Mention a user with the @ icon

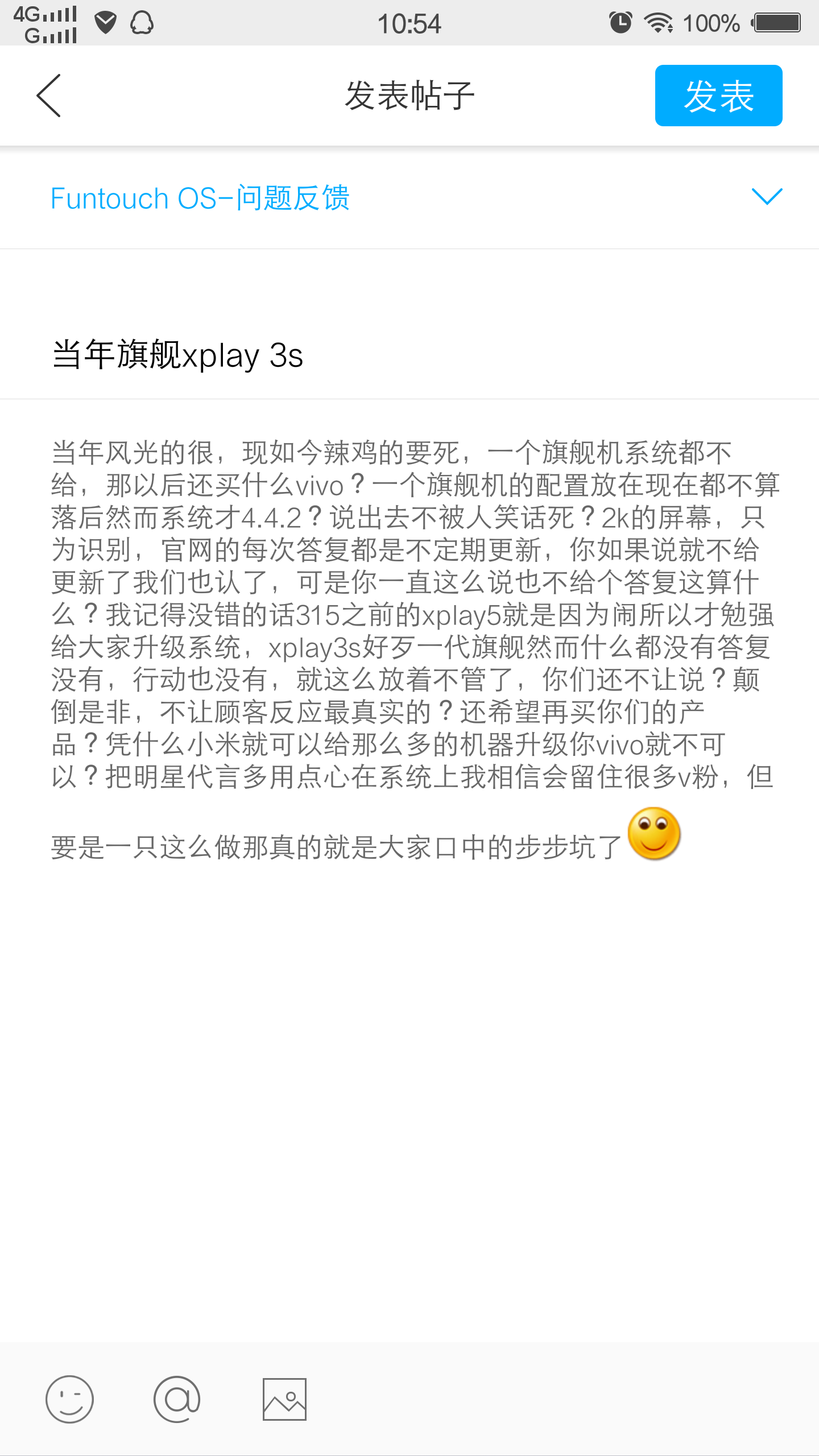pos(177,1399)
